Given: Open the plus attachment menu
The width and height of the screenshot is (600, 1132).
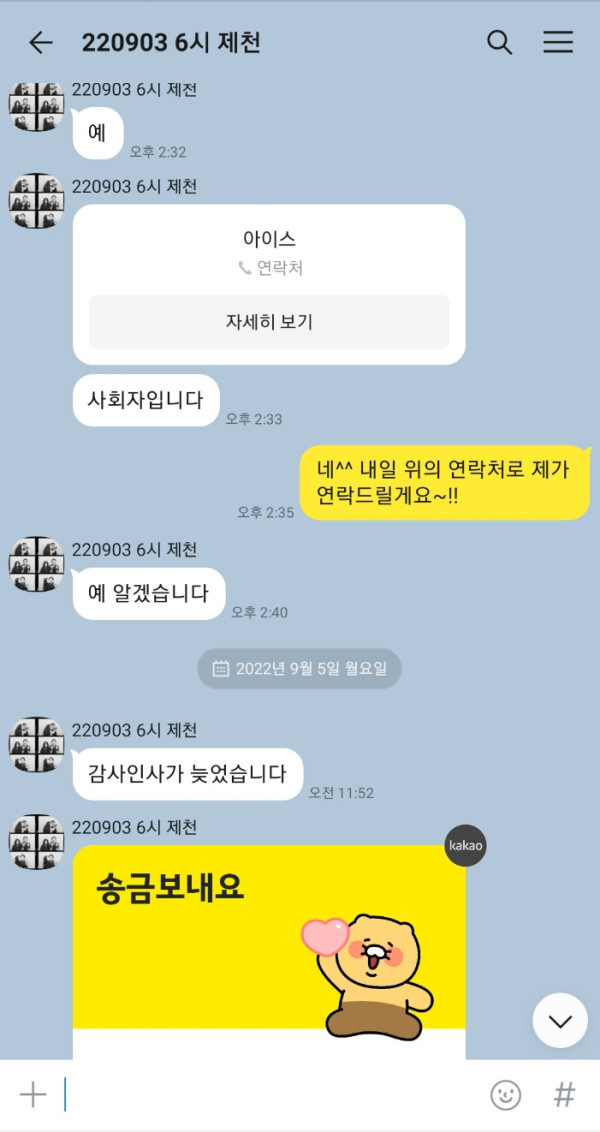Looking at the screenshot, I should 33,1095.
